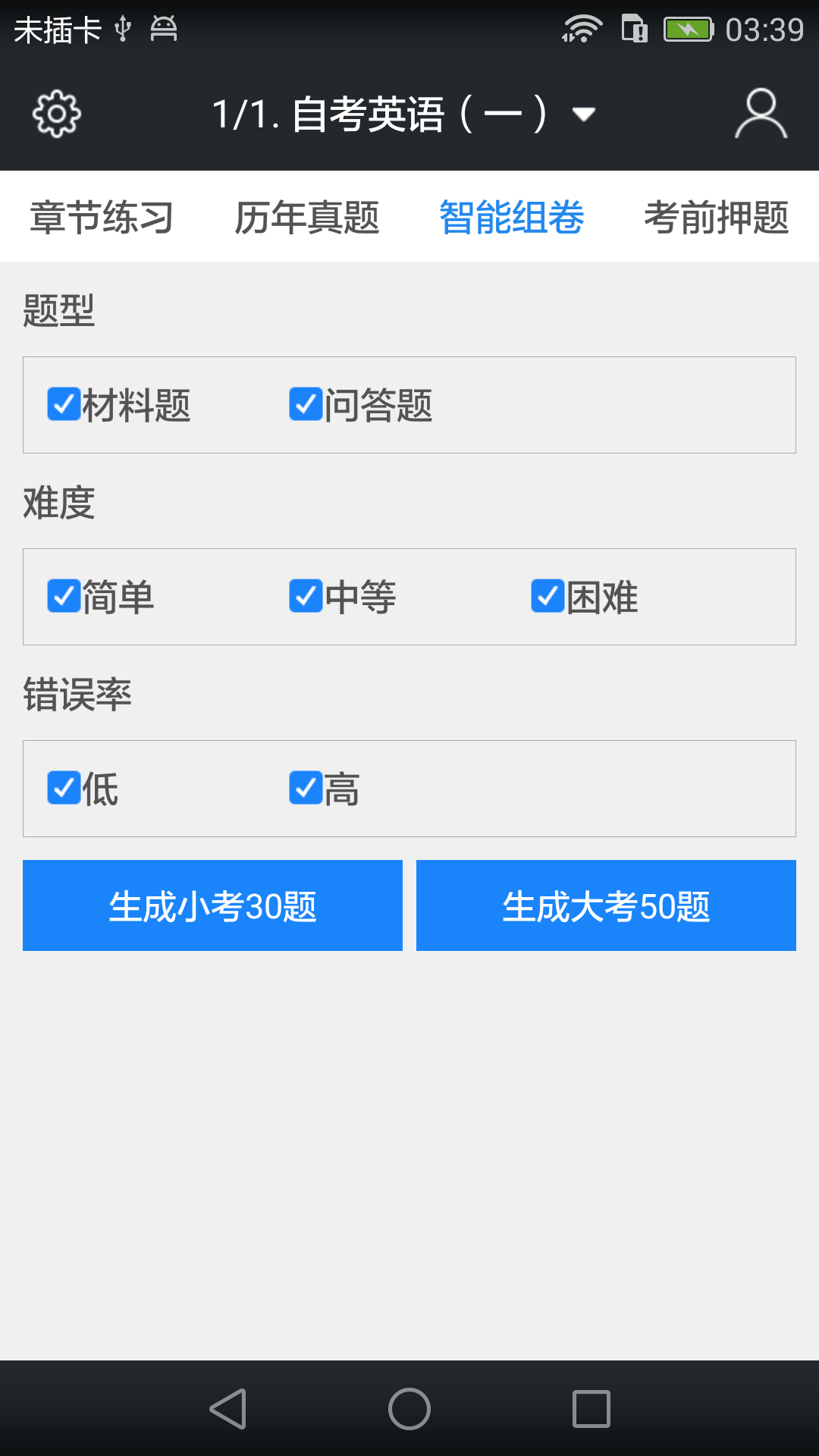Tap the Wi-Fi status icon

[x=584, y=29]
